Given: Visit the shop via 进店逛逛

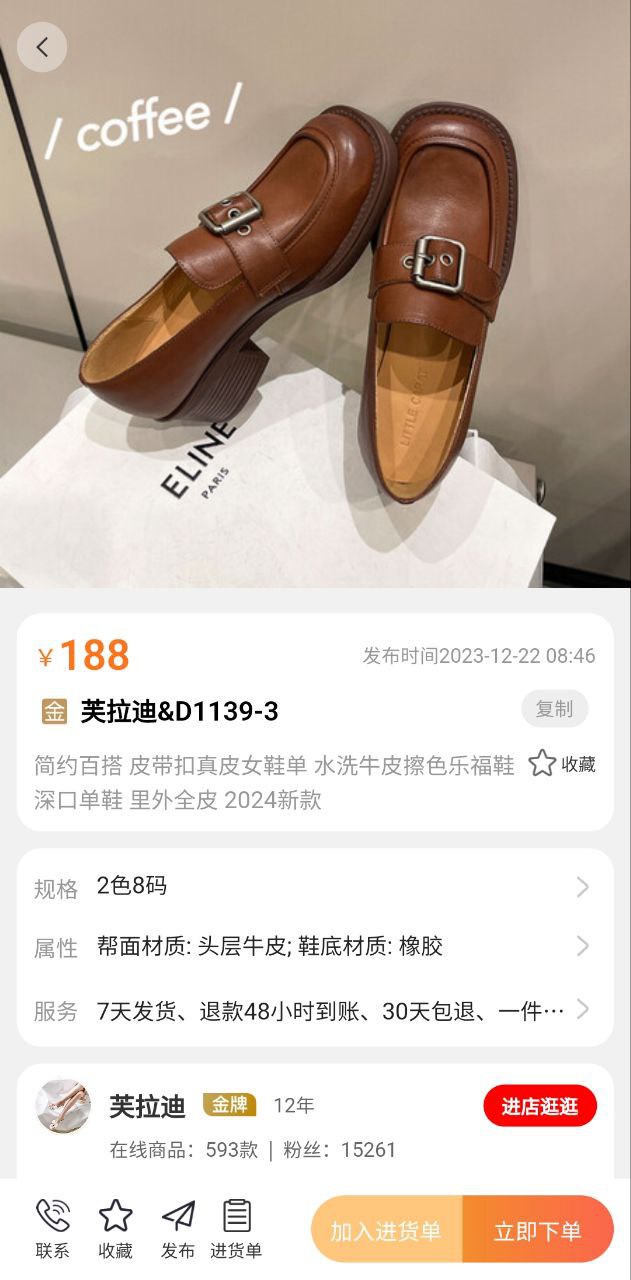Looking at the screenshot, I should pos(540,1106).
